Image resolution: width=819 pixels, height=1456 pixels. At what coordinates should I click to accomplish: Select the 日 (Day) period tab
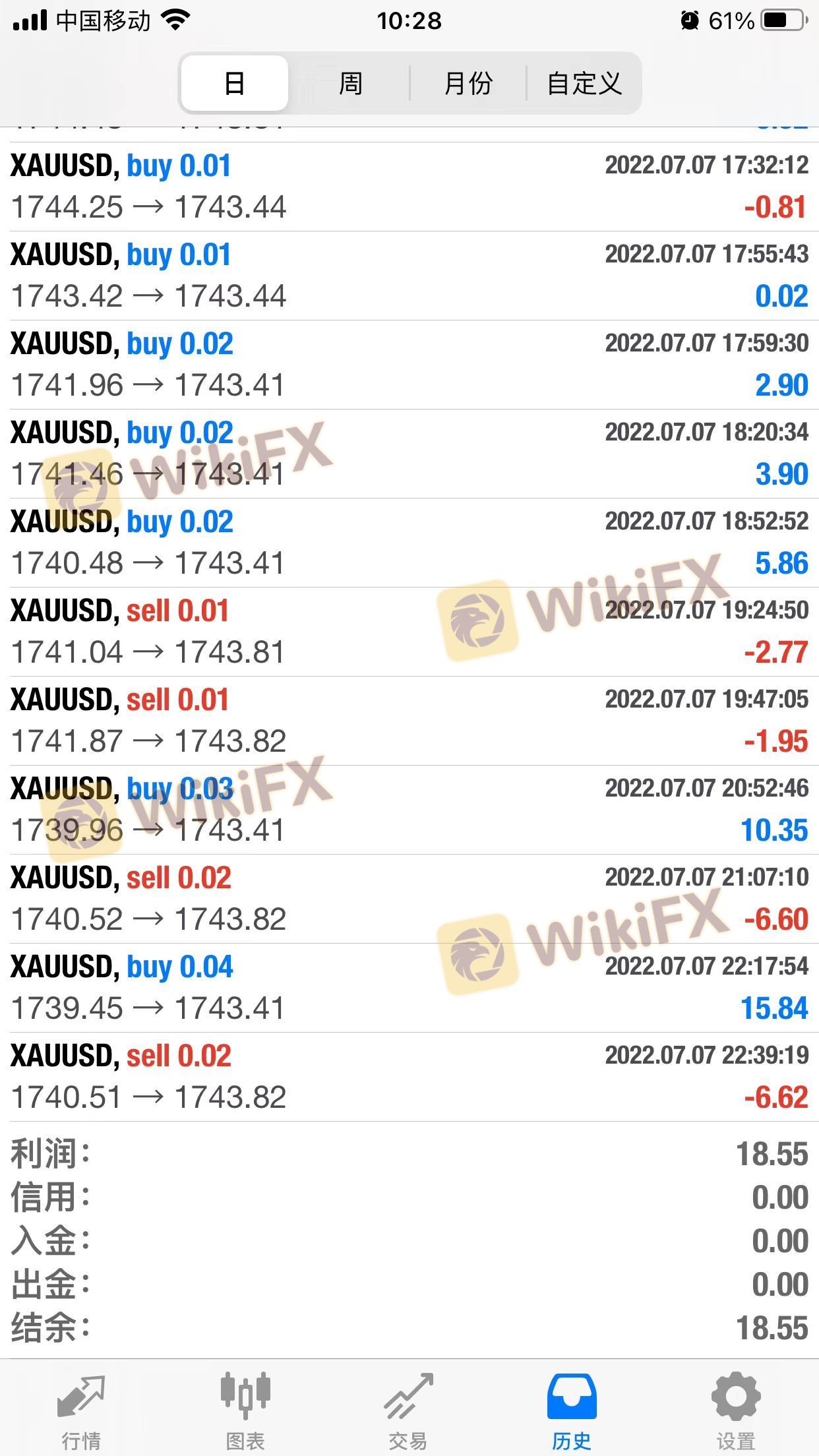pyautogui.click(x=234, y=84)
